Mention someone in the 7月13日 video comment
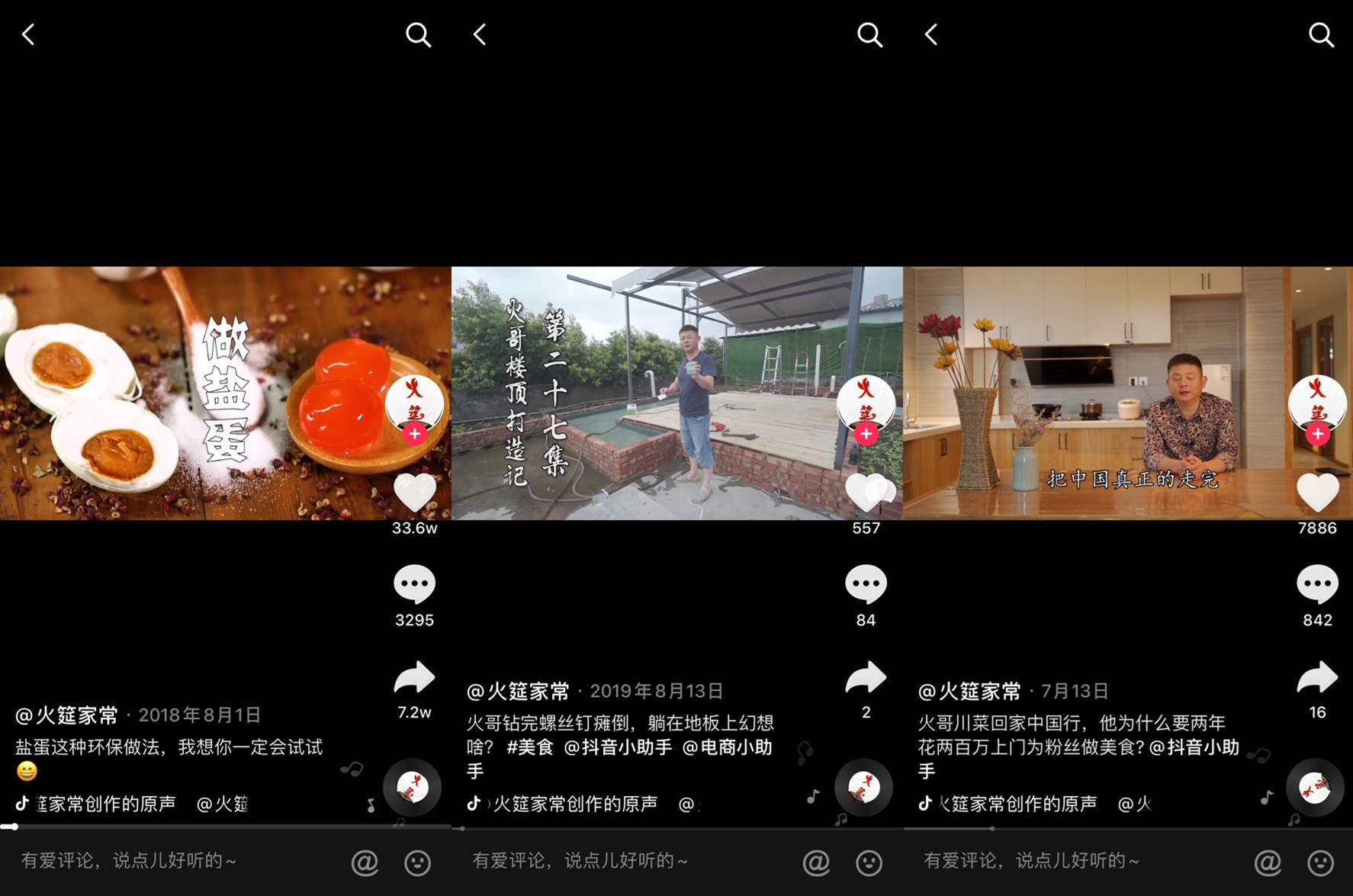Image resolution: width=1353 pixels, height=896 pixels. [1268, 862]
